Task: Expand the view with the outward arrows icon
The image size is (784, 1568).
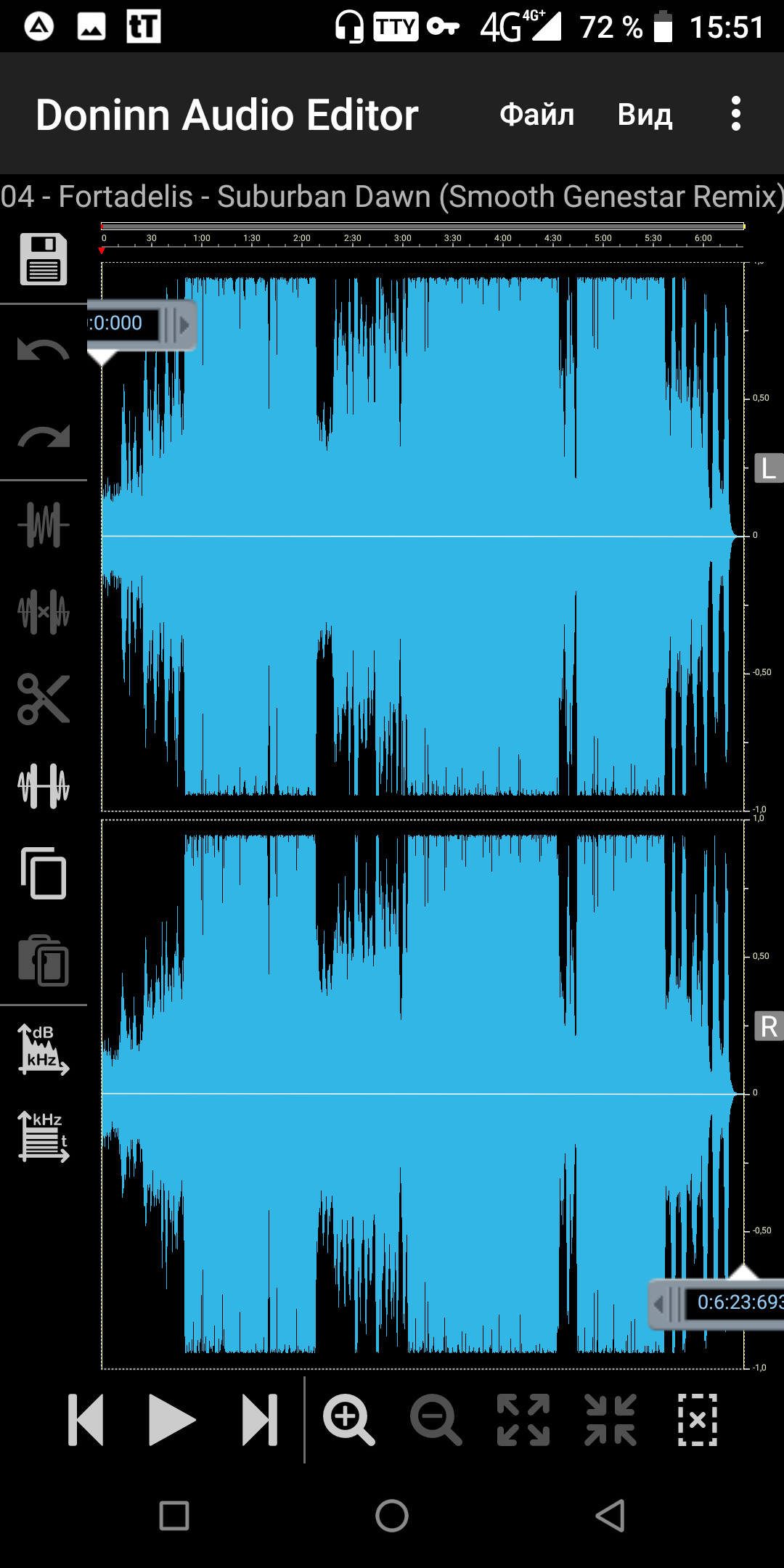Action: tap(523, 1420)
